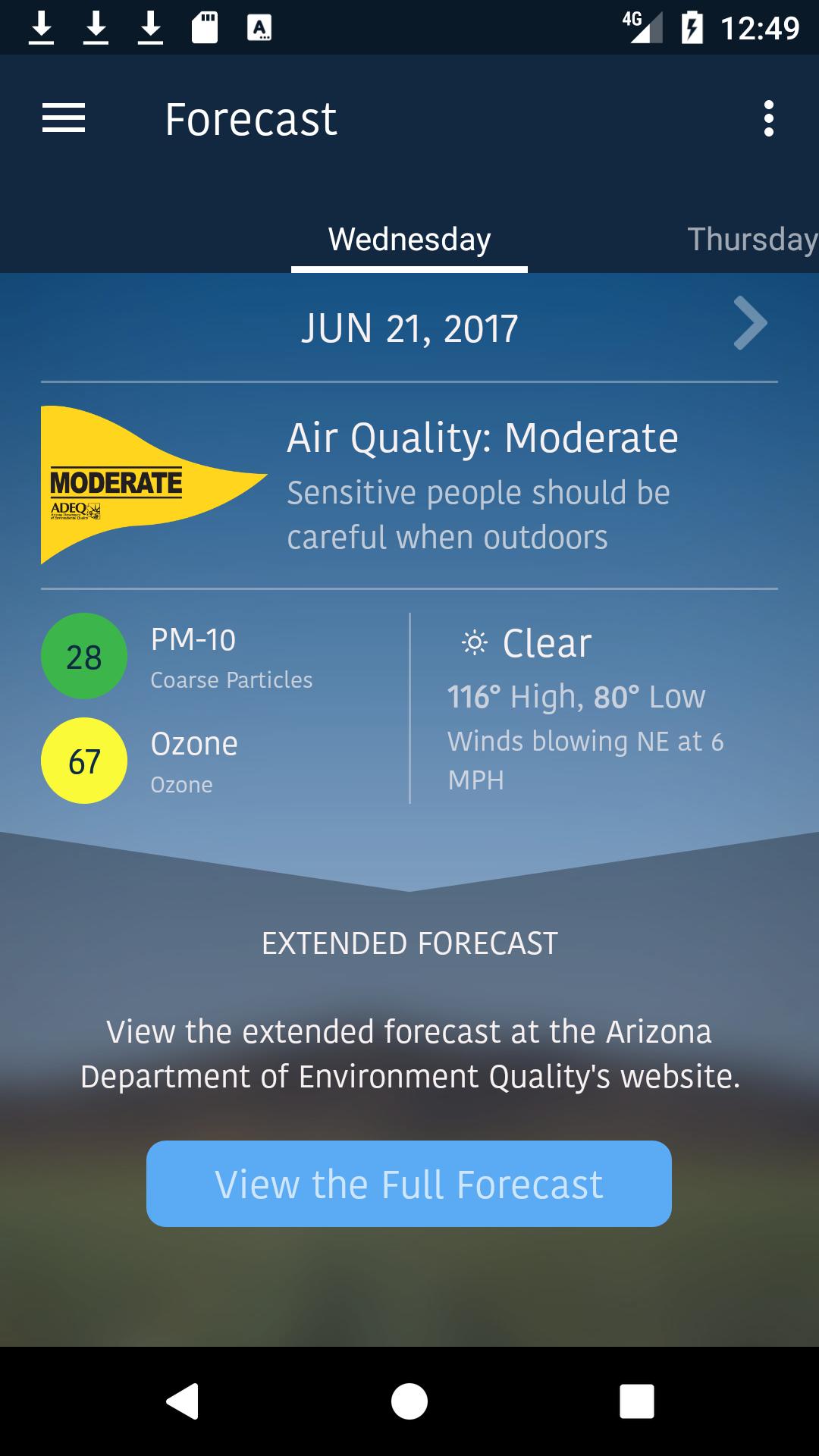Viewport: 819px width, 1456px height.
Task: Go back using the system back button
Action: click(x=182, y=1401)
